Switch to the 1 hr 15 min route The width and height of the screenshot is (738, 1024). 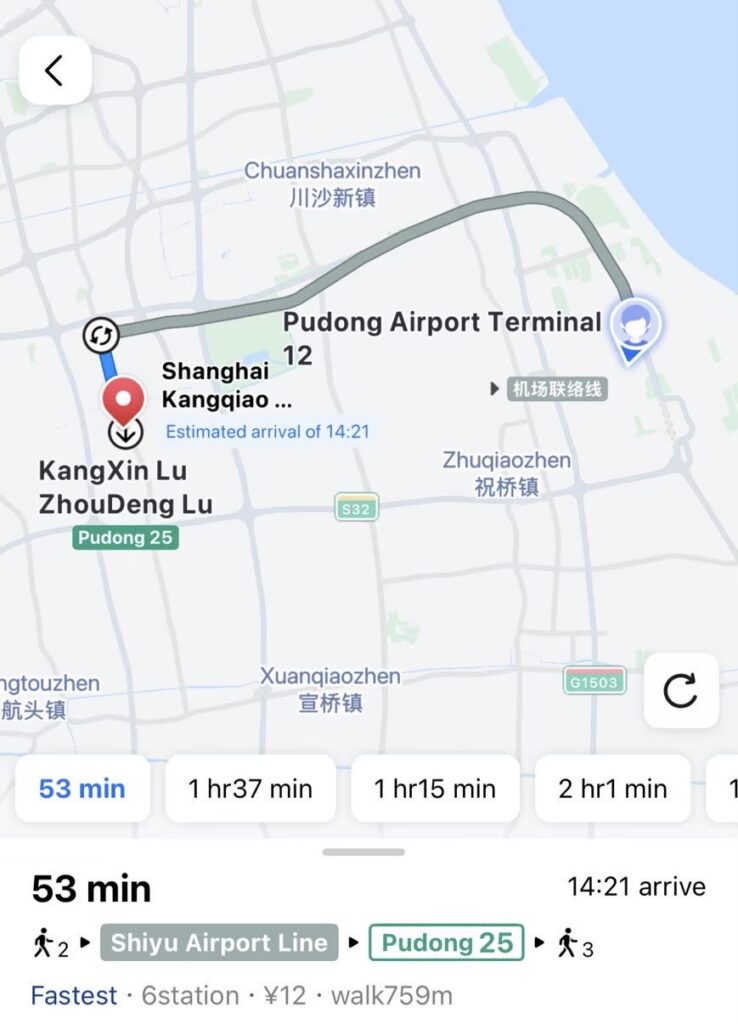click(x=435, y=789)
